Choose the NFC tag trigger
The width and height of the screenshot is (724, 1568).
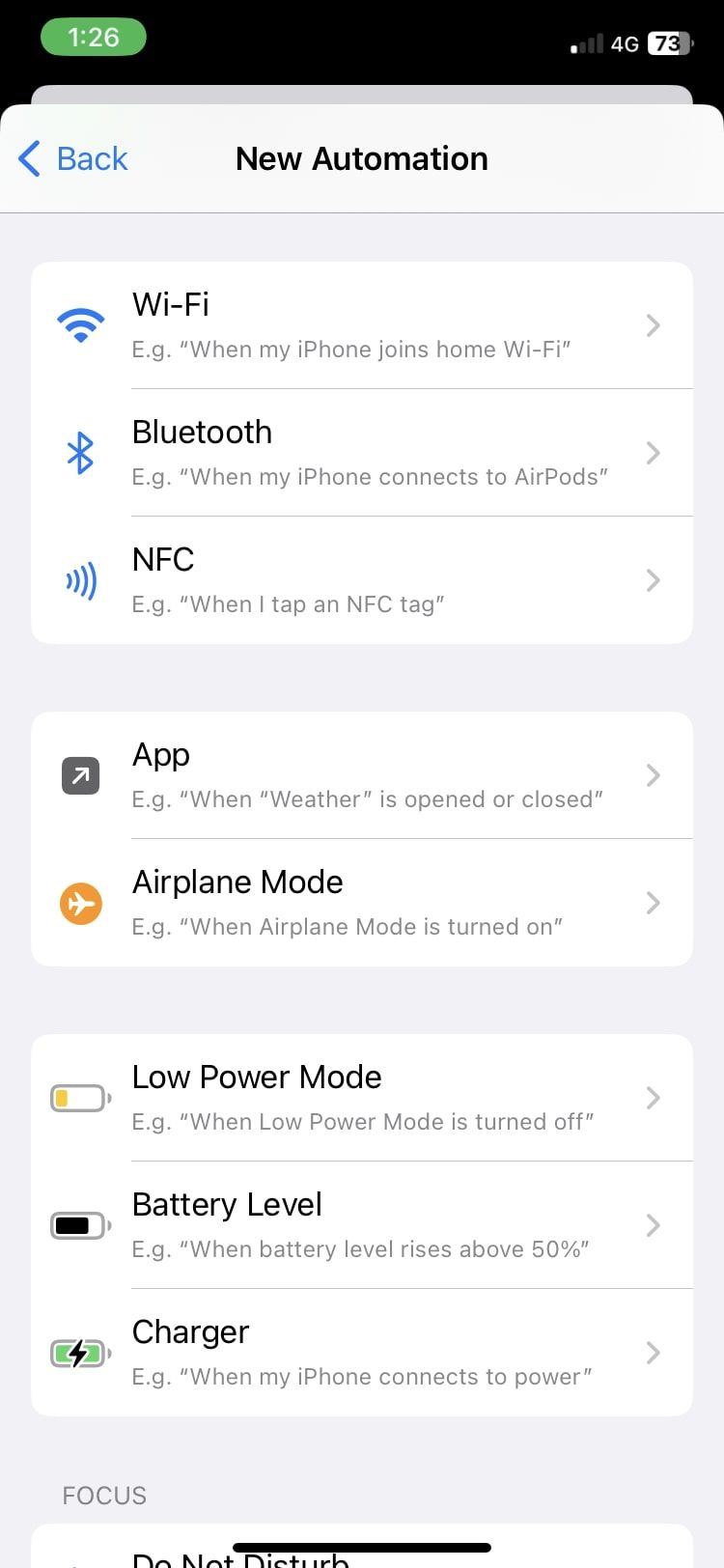(362, 580)
